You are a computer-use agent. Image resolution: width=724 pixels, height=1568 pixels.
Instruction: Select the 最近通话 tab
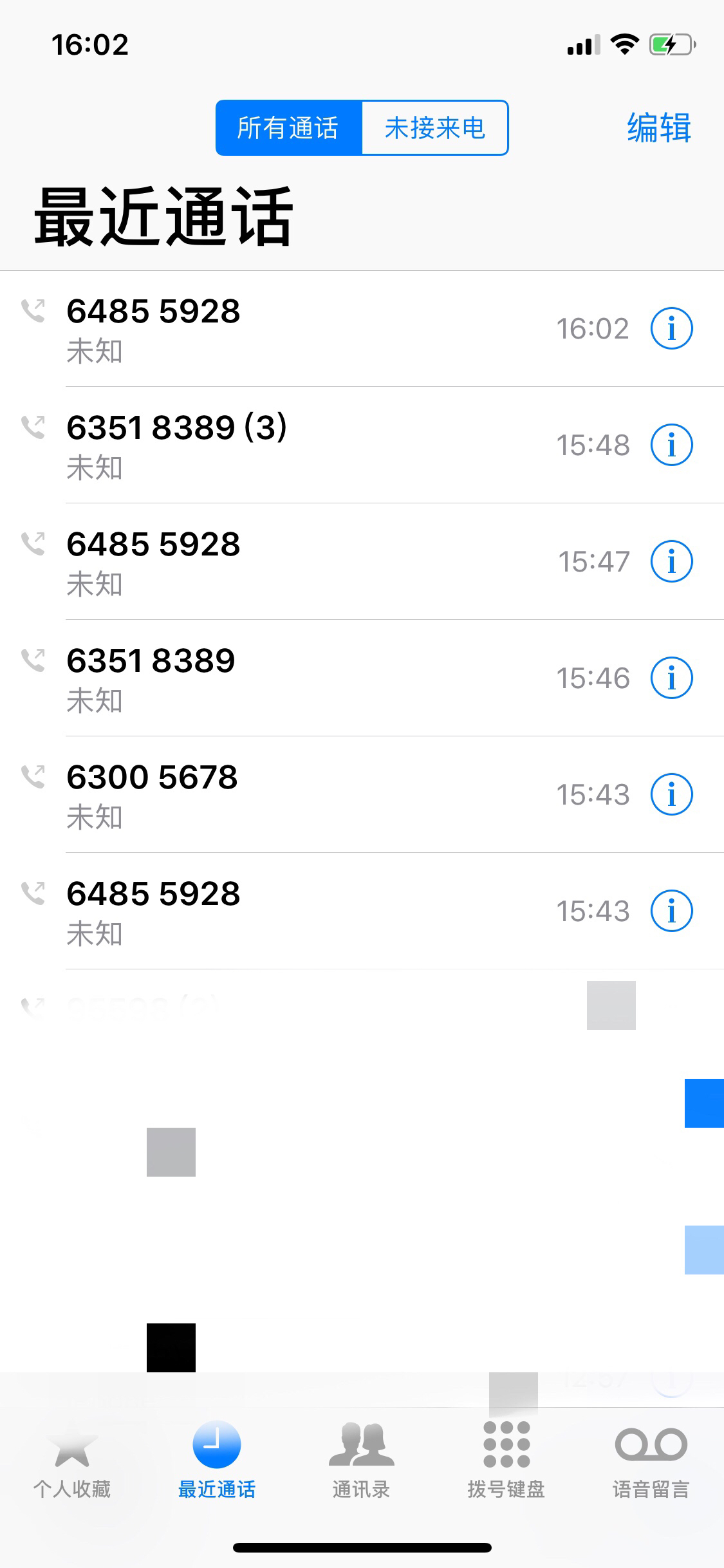pyautogui.click(x=217, y=1460)
